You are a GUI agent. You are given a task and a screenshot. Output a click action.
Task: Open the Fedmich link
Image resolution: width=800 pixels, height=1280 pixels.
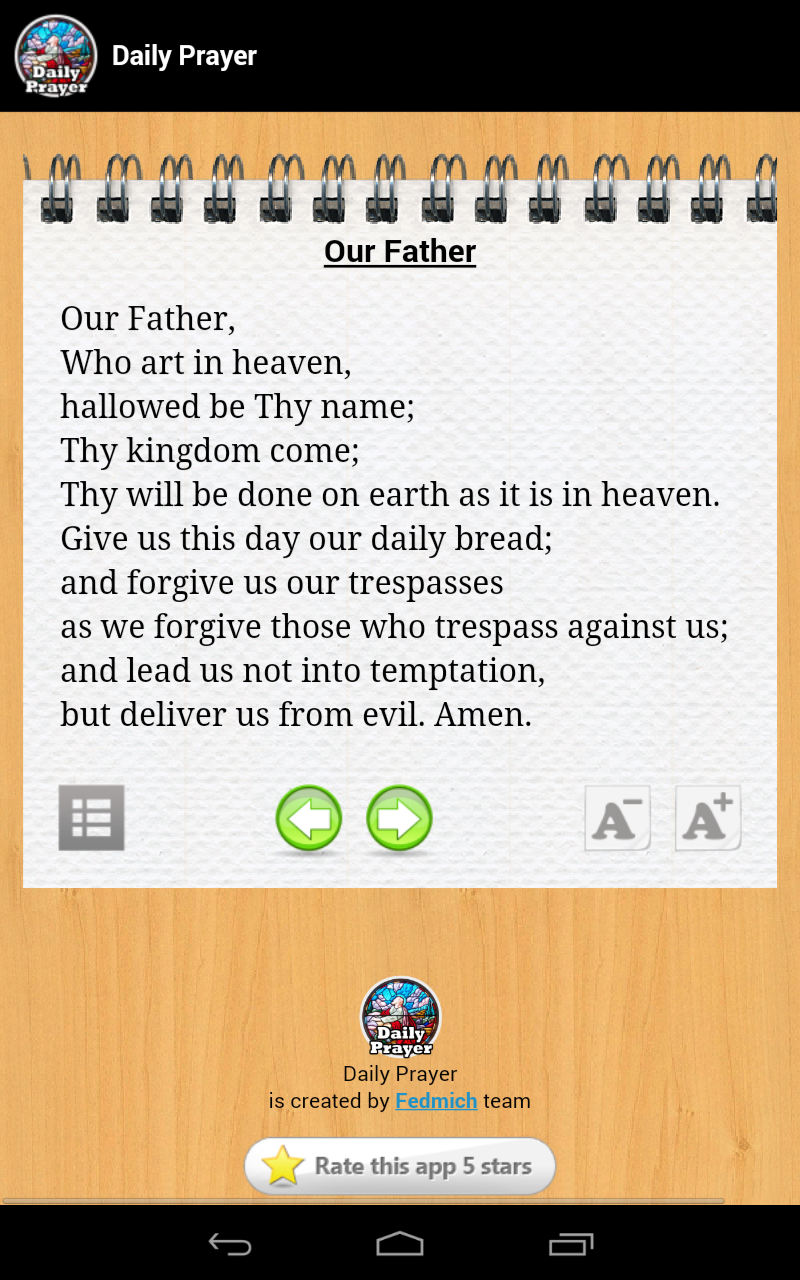coord(436,1101)
